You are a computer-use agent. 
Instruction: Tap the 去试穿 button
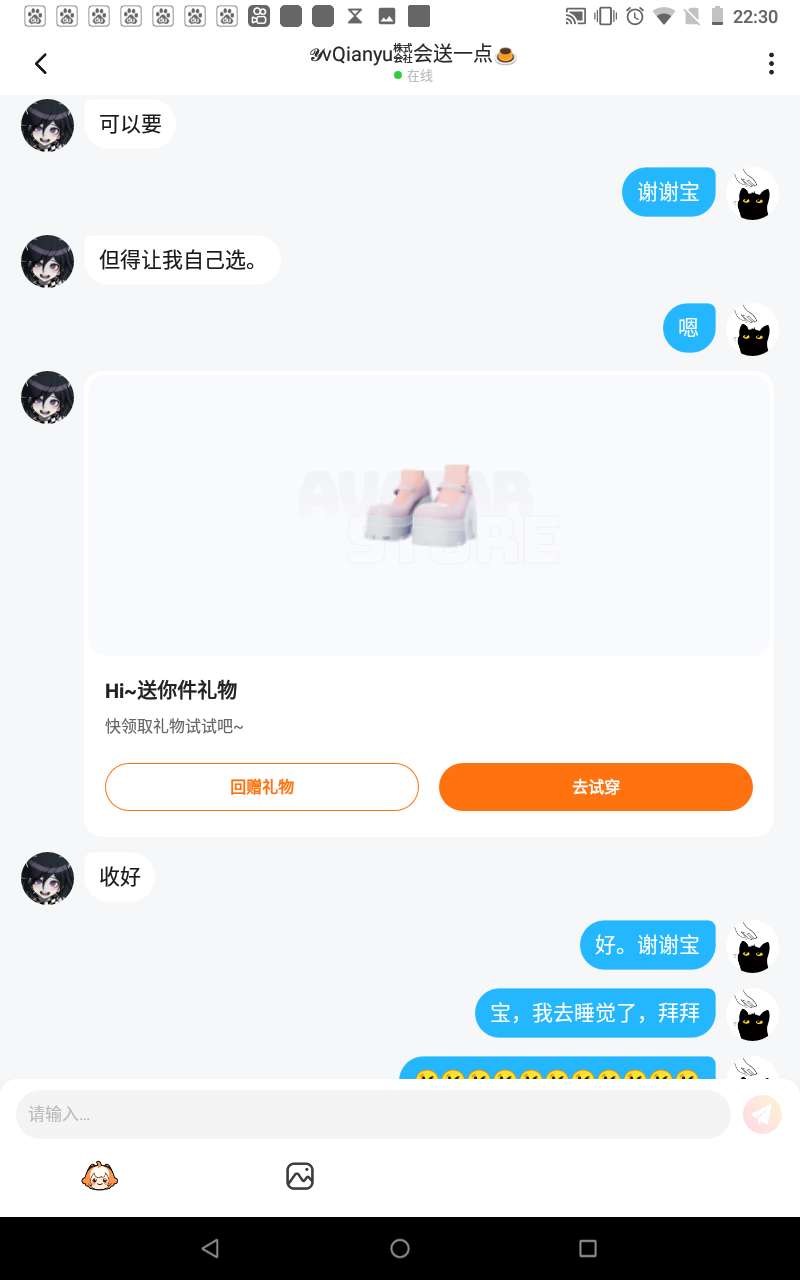[595, 787]
